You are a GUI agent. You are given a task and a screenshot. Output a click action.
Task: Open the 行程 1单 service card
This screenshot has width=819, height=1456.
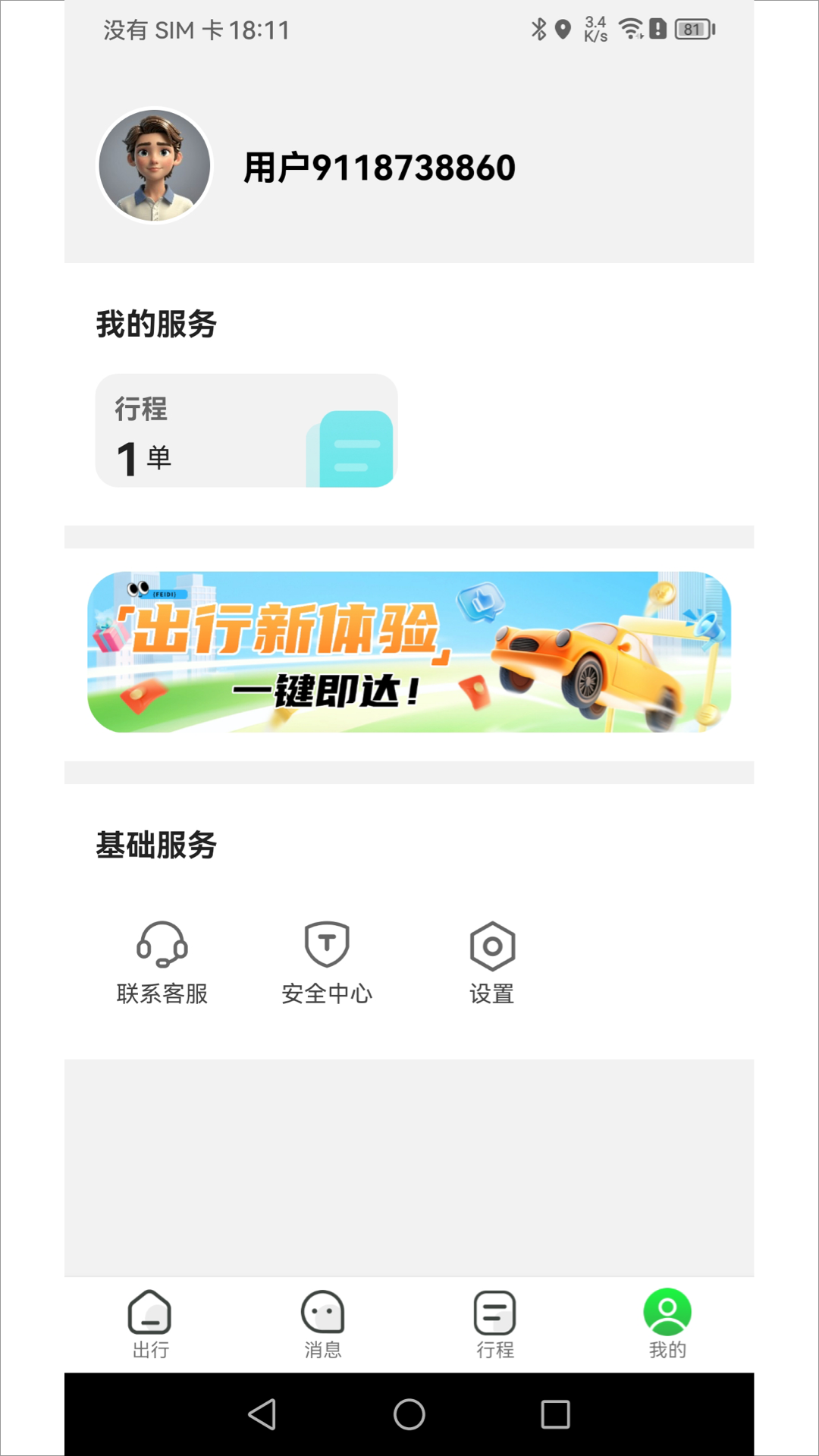tap(246, 429)
